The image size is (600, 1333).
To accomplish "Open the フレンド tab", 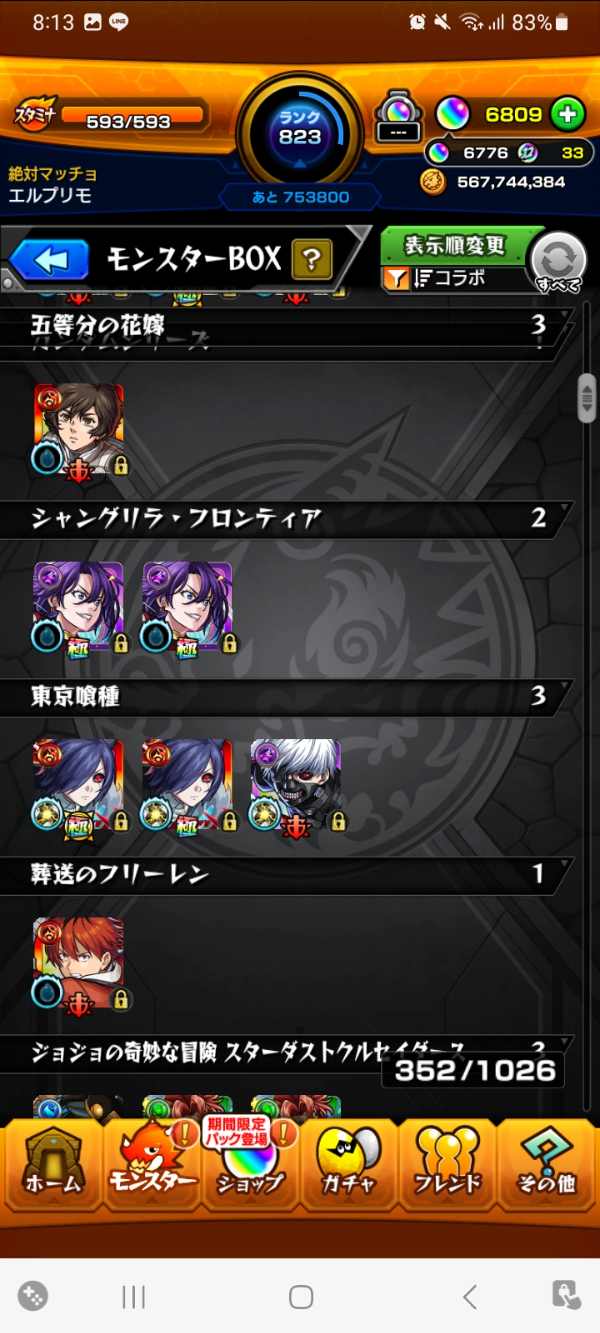I will click(448, 1163).
